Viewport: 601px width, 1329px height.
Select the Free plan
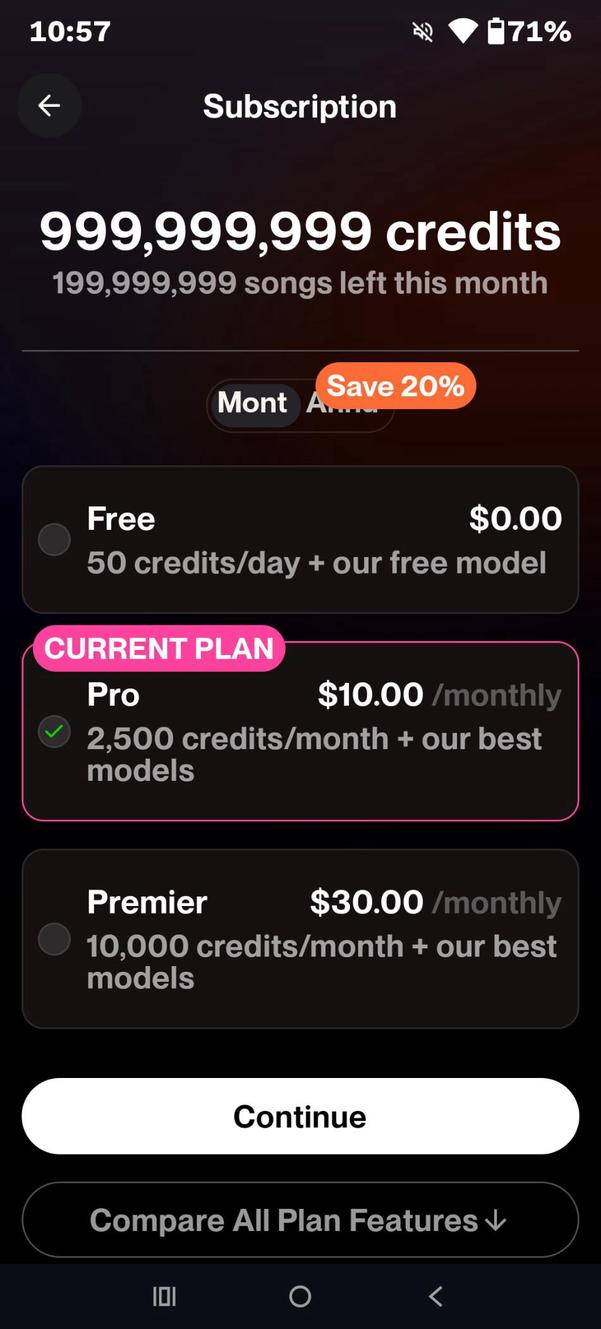click(300, 539)
